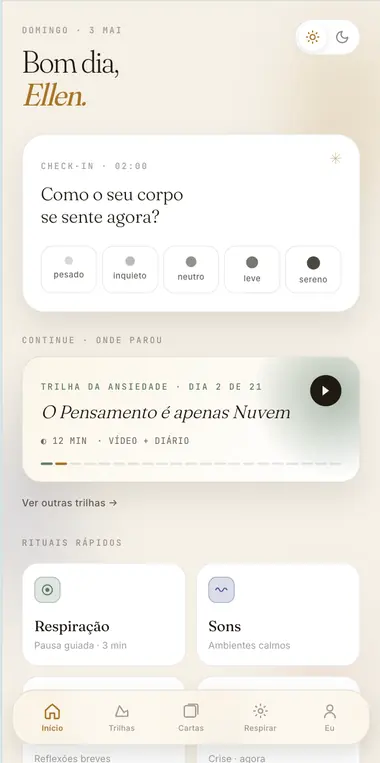Open the Respirar tab
Image resolution: width=380 pixels, height=763 pixels.
[260, 718]
